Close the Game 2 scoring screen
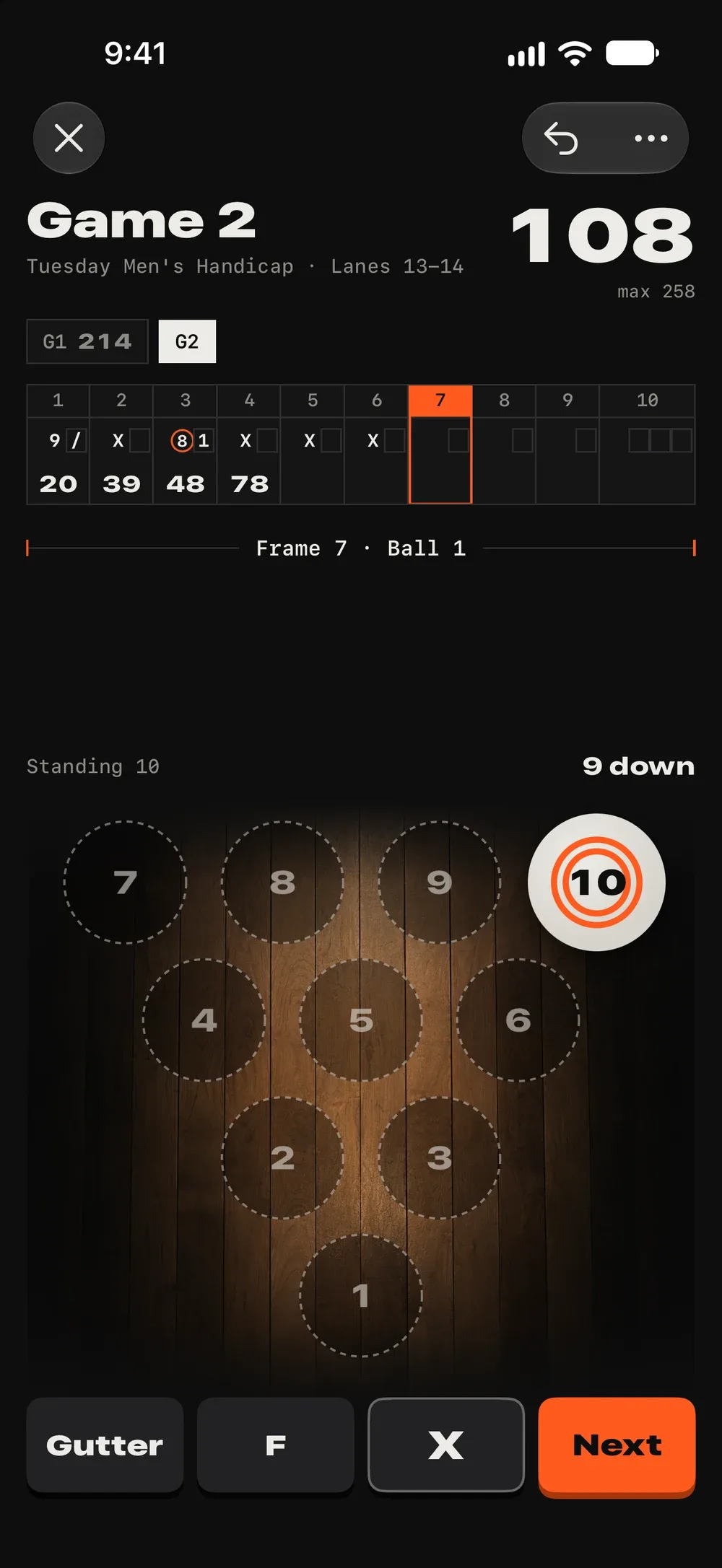 69,138
